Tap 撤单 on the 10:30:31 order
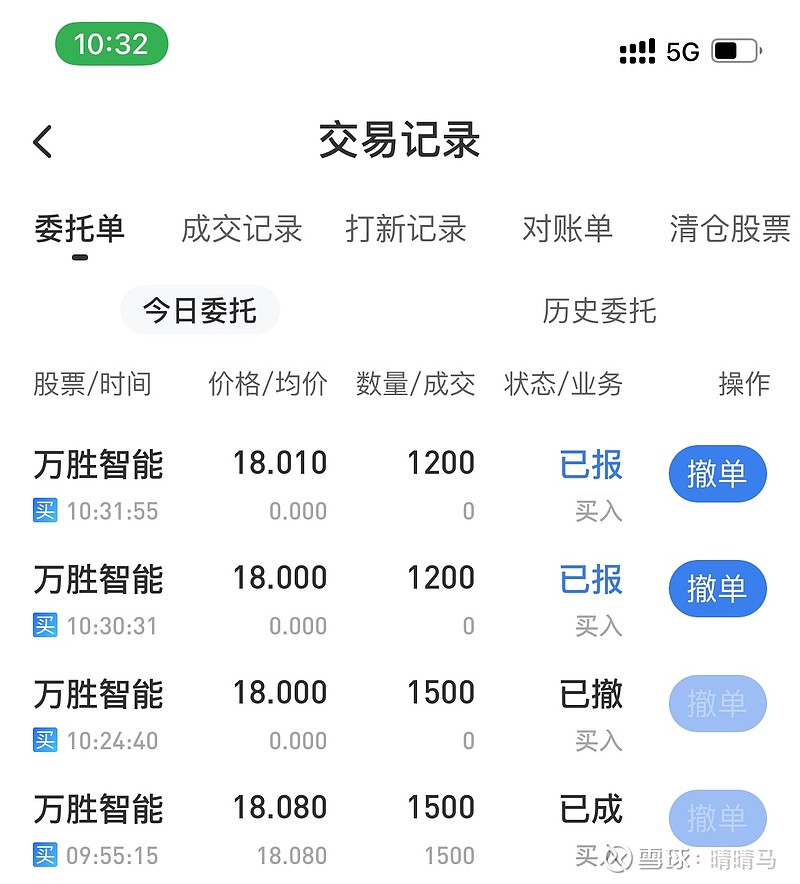The image size is (800, 884). tap(717, 588)
